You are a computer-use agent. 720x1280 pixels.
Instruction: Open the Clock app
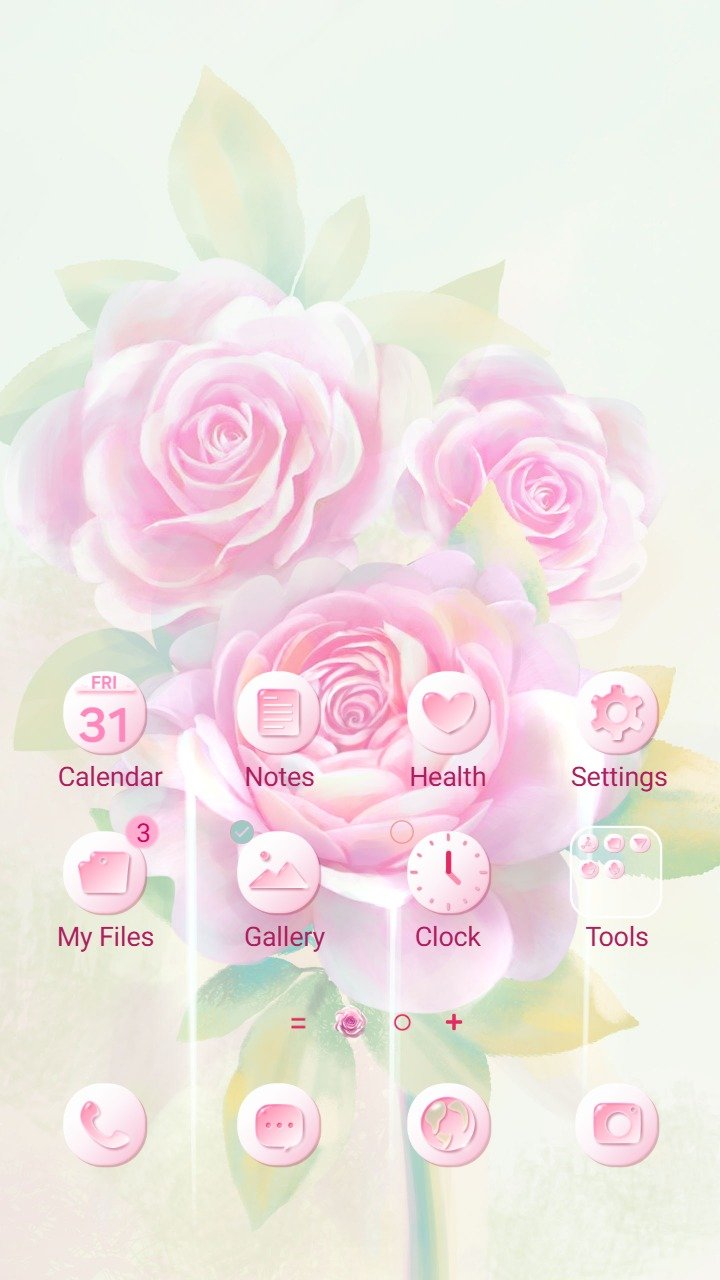(x=448, y=873)
